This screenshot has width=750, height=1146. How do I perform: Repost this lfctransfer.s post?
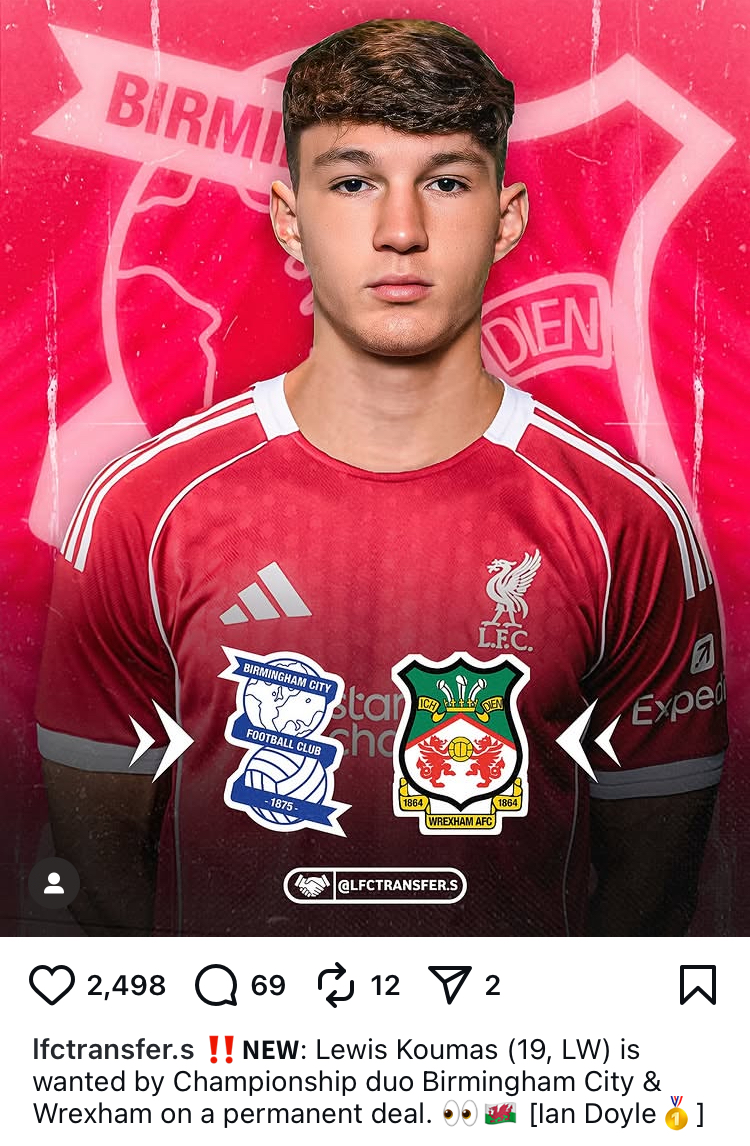click(x=336, y=985)
